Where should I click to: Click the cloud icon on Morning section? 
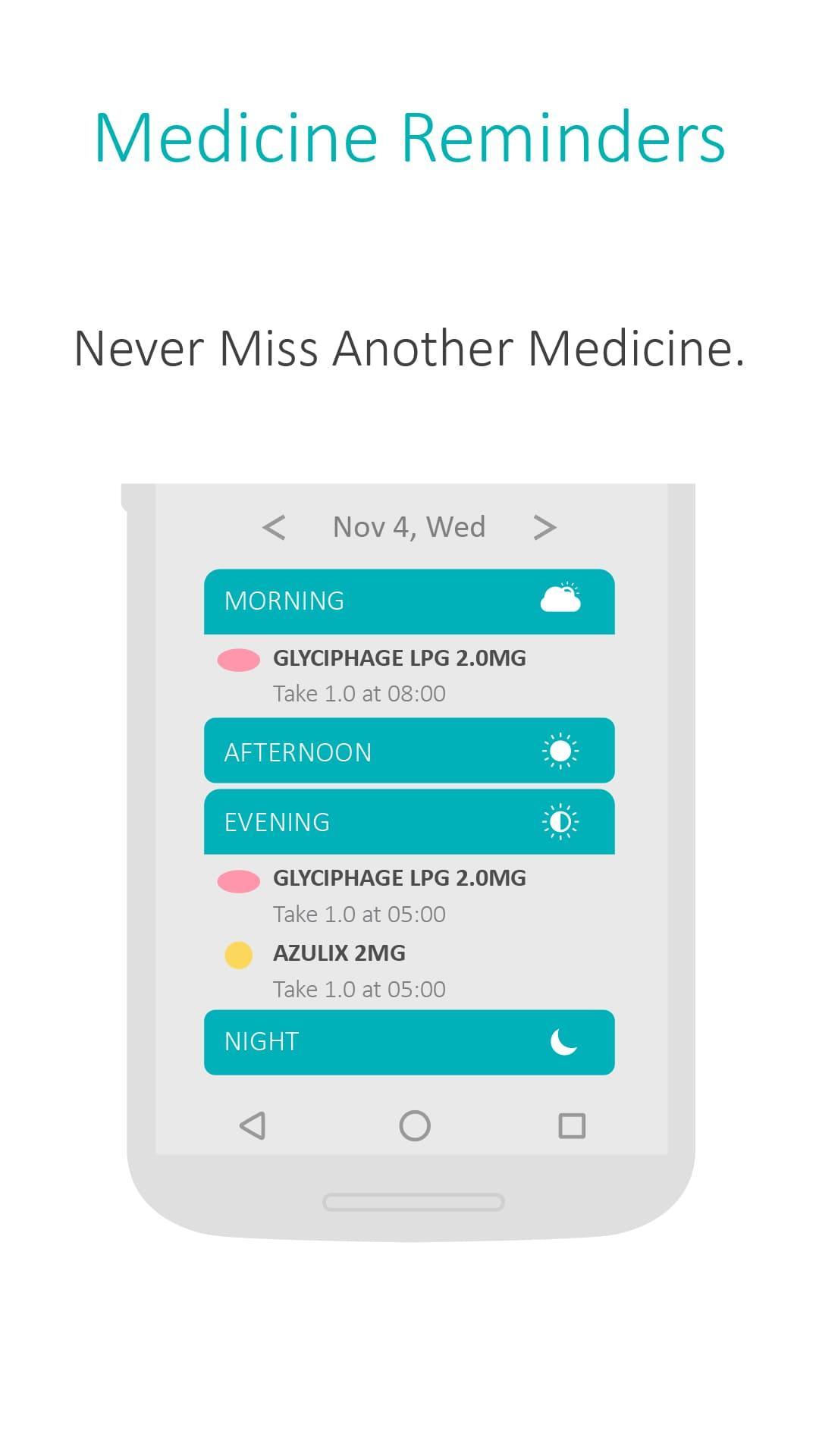point(562,598)
